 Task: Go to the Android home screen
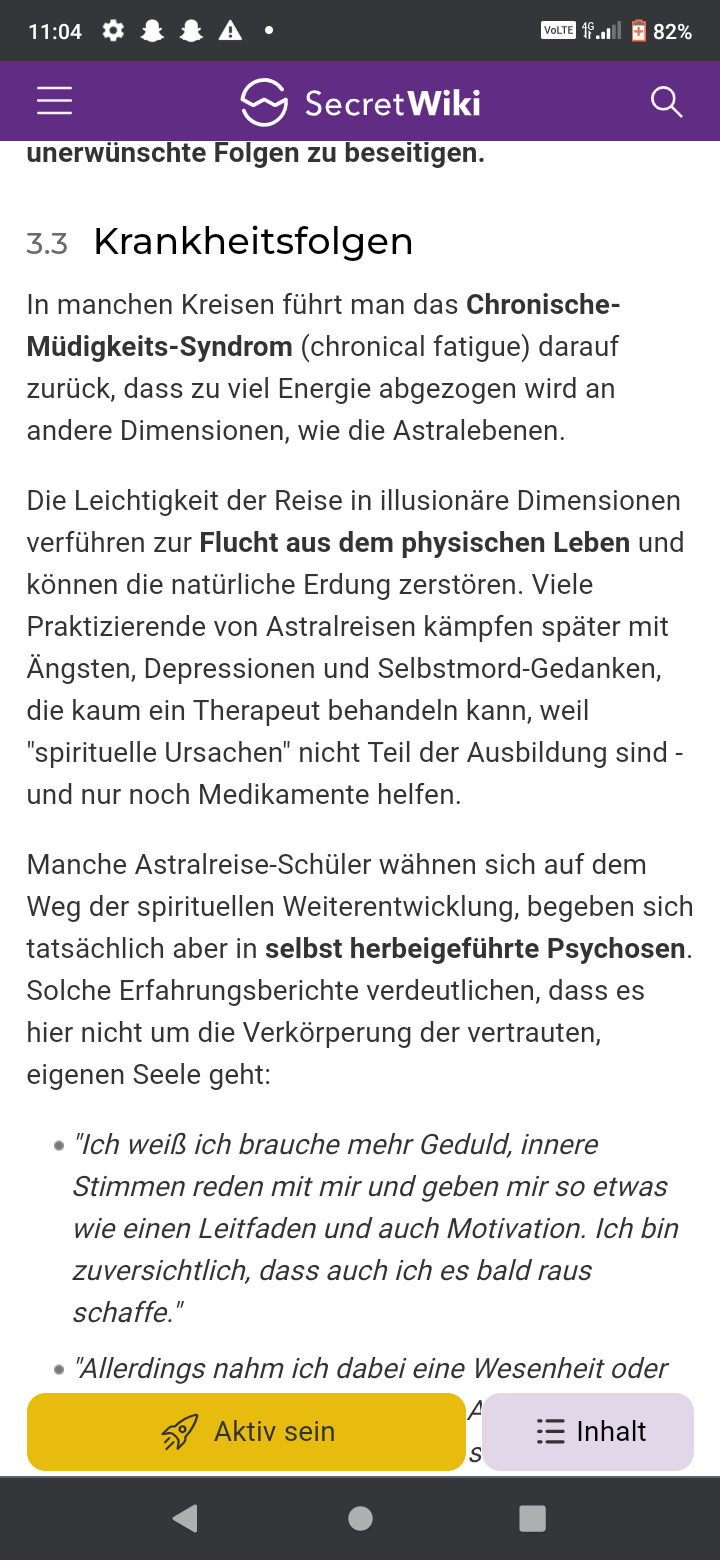pos(360,1518)
